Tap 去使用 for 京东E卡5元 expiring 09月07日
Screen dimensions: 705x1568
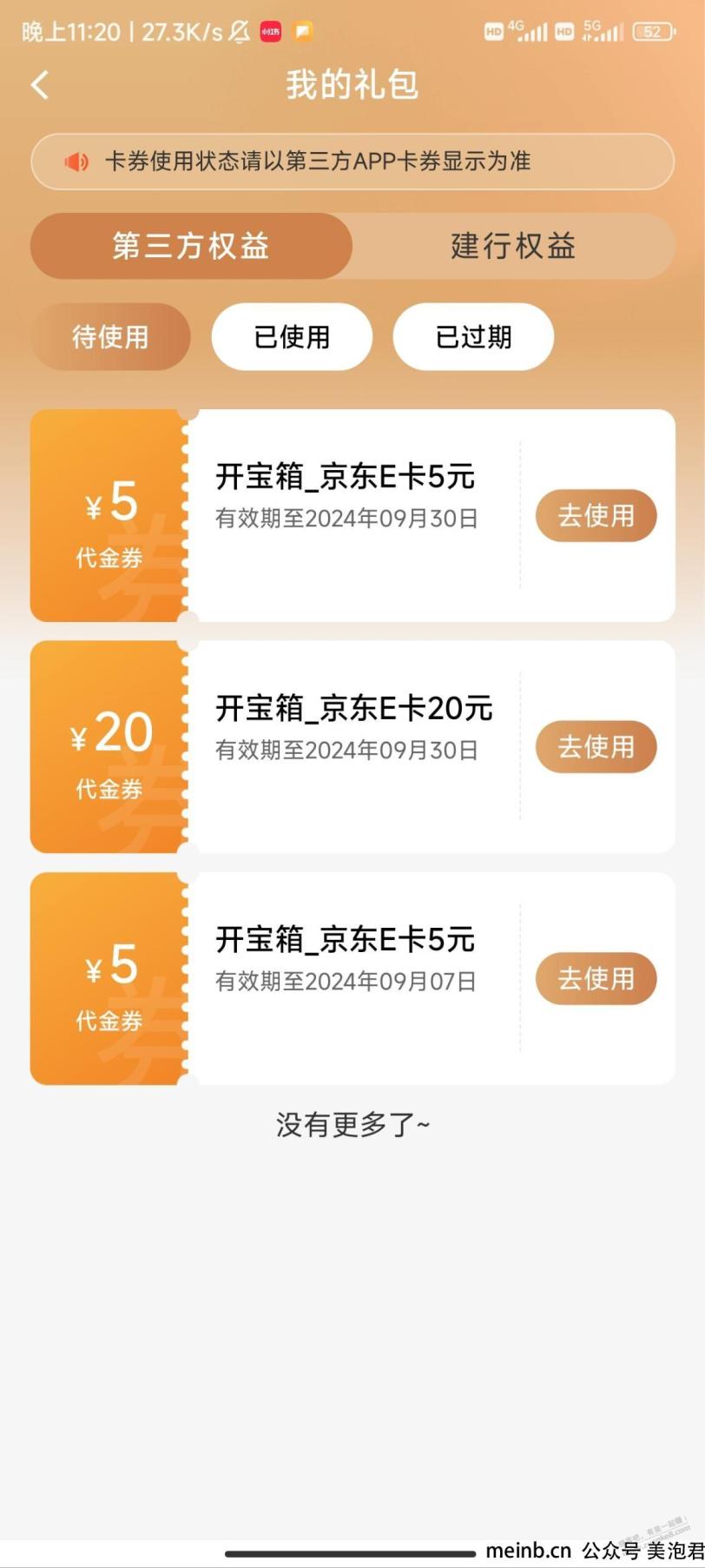point(596,978)
